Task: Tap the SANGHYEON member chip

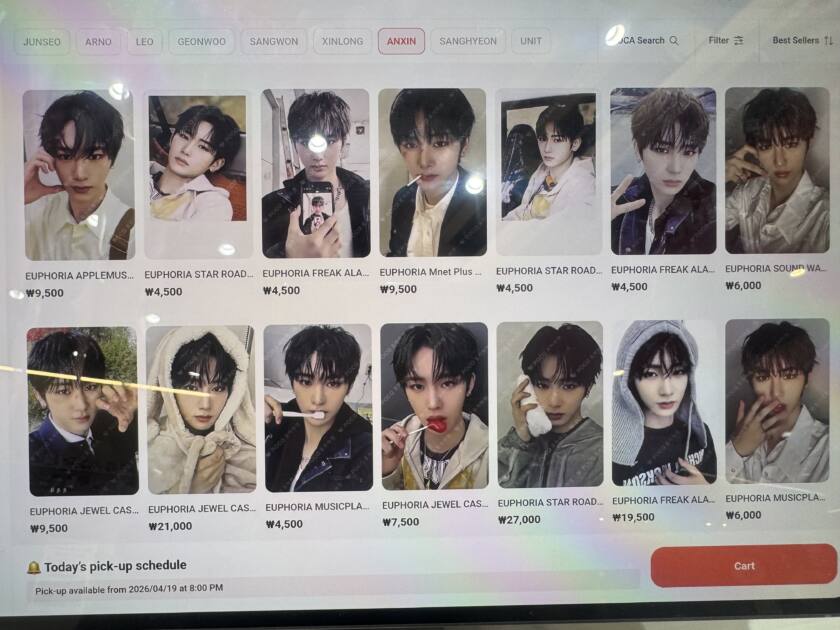Action: click(x=467, y=42)
